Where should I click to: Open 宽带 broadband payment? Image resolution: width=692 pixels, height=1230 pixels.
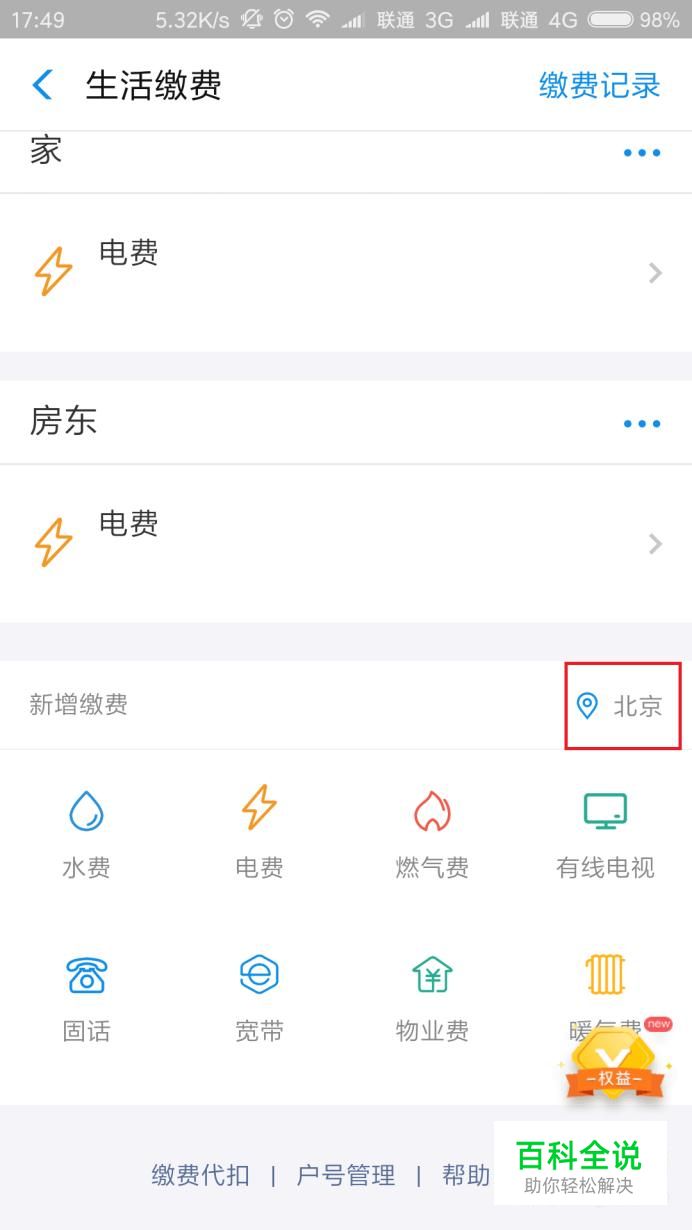pyautogui.click(x=259, y=997)
